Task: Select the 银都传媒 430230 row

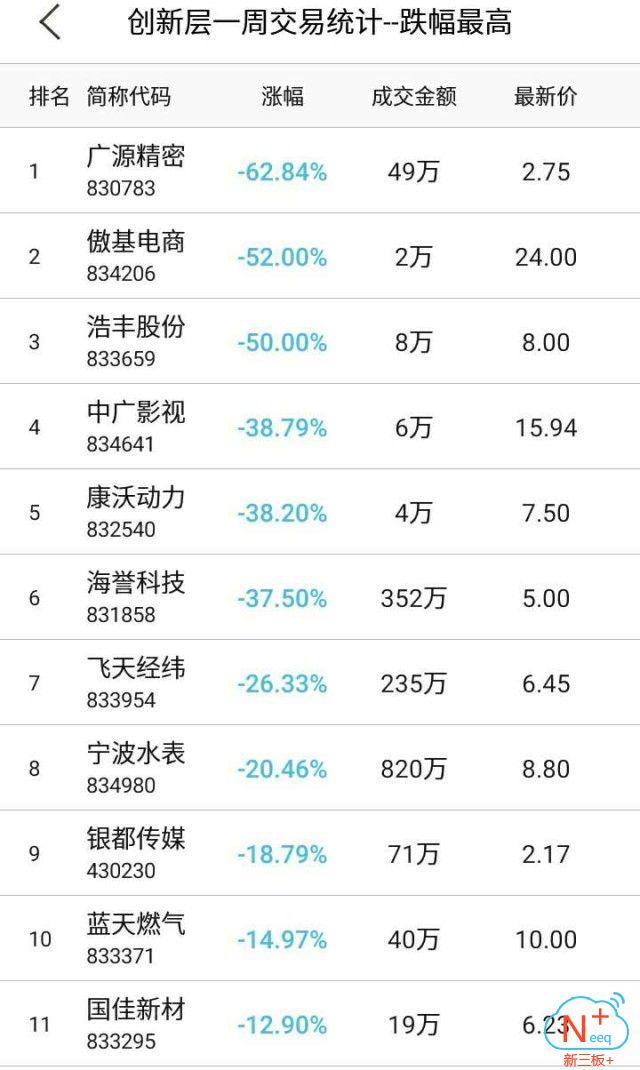Action: [320, 853]
